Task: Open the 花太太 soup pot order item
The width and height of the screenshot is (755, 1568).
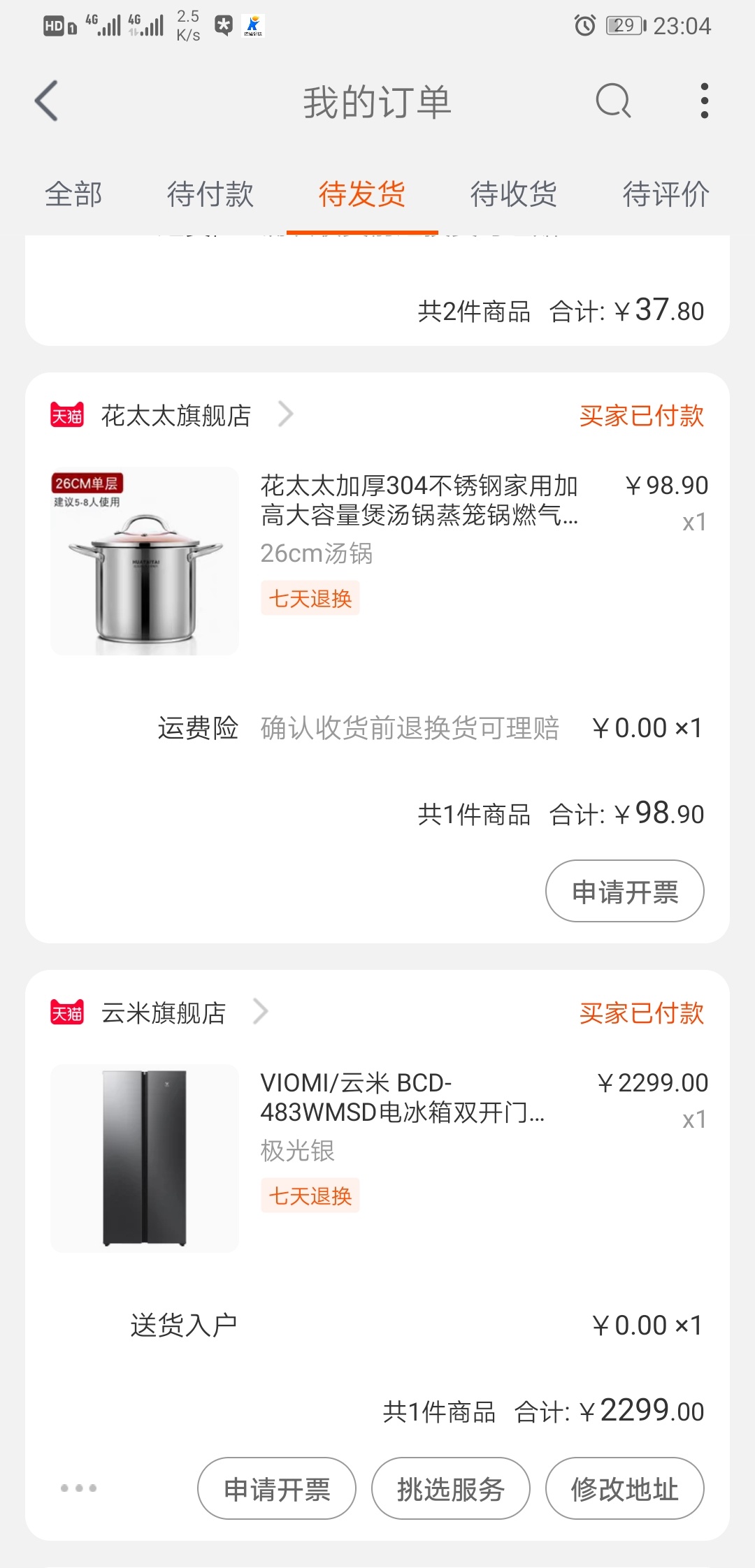Action: pyautogui.click(x=377, y=561)
